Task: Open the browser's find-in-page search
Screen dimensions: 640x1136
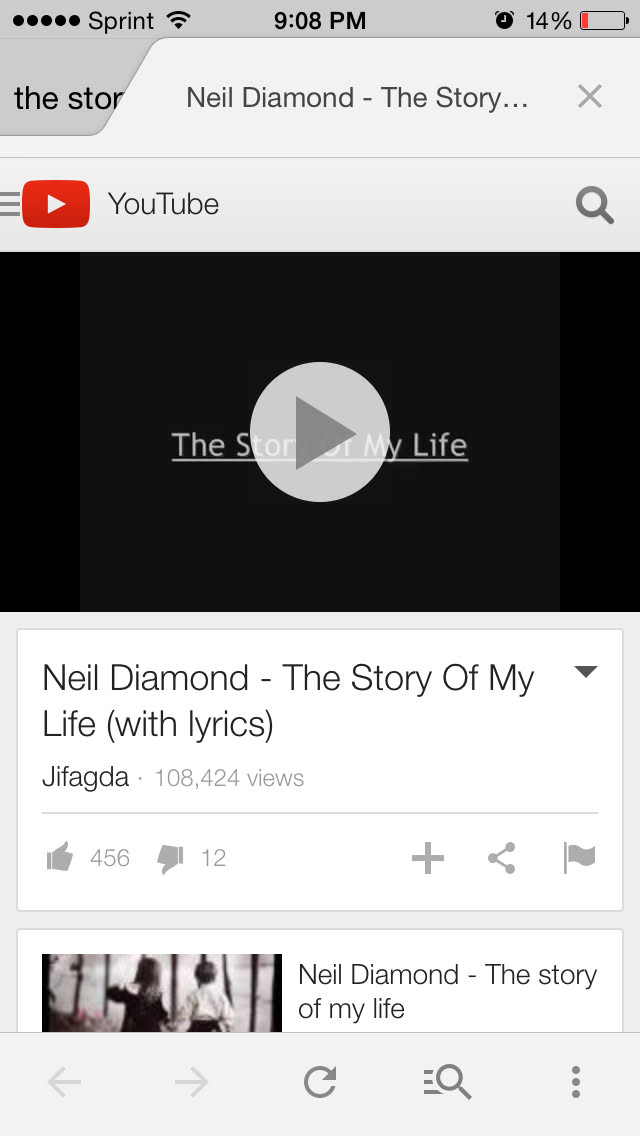Action: coord(447,1082)
